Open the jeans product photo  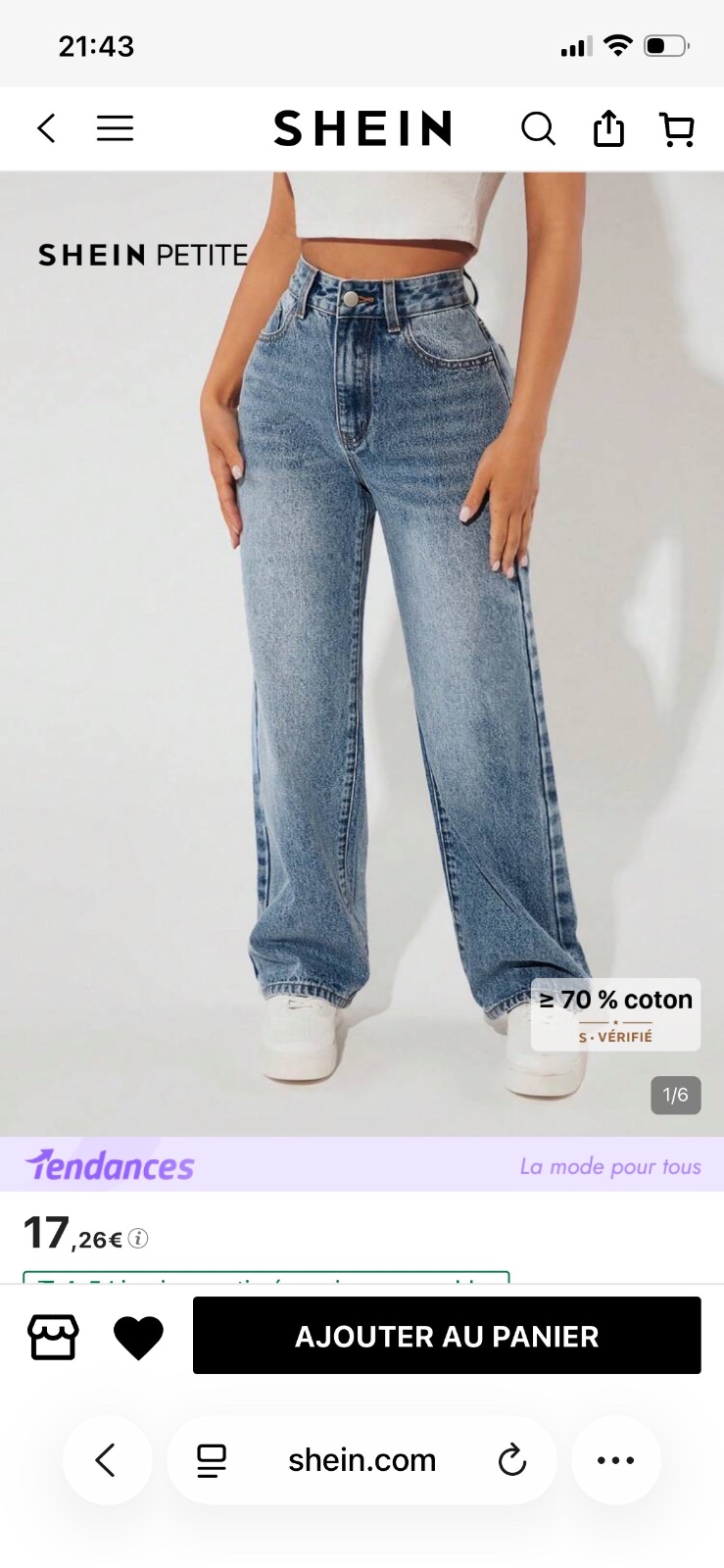click(362, 654)
